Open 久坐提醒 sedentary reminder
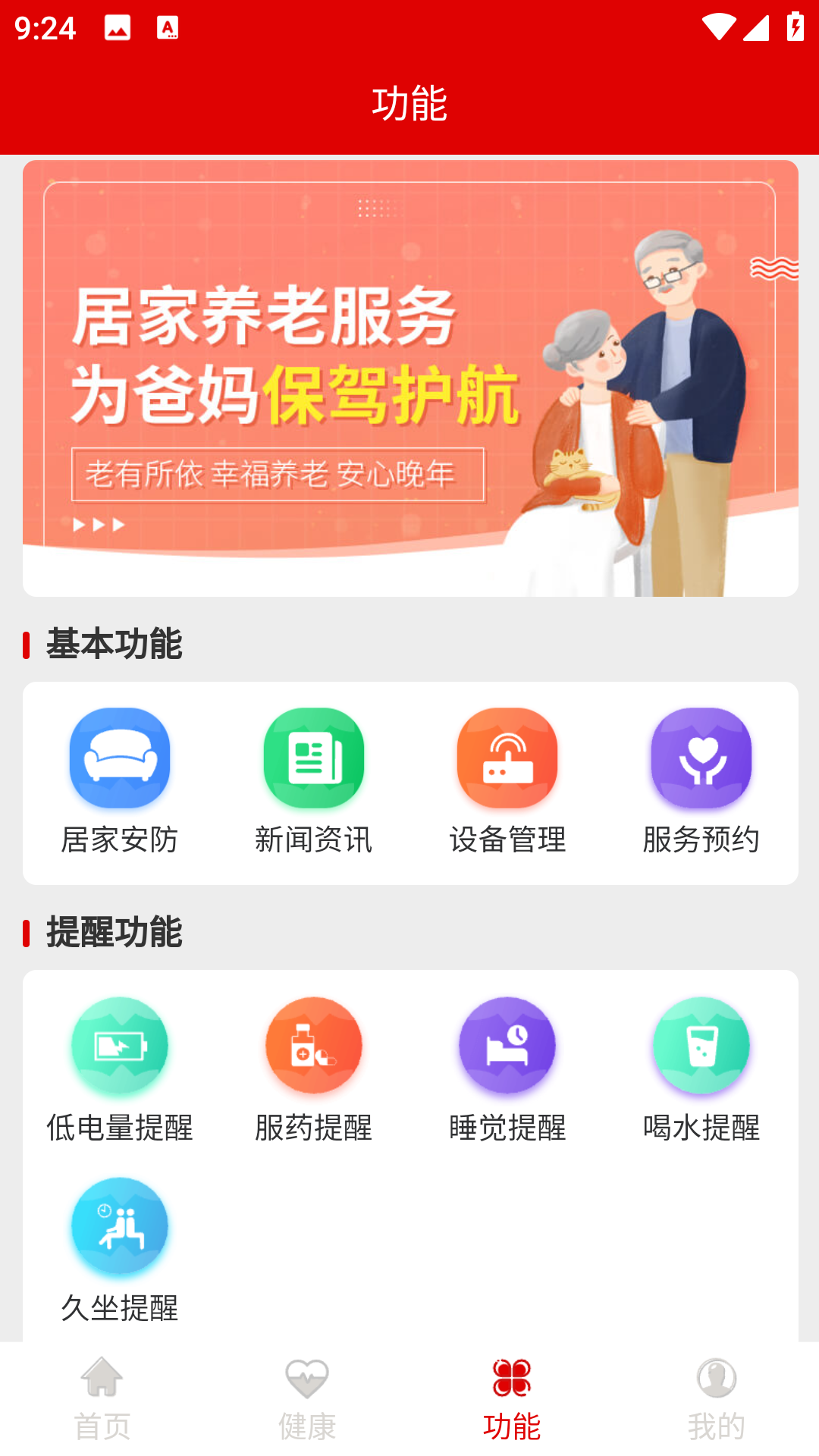This screenshot has width=819, height=1456. point(120,1250)
